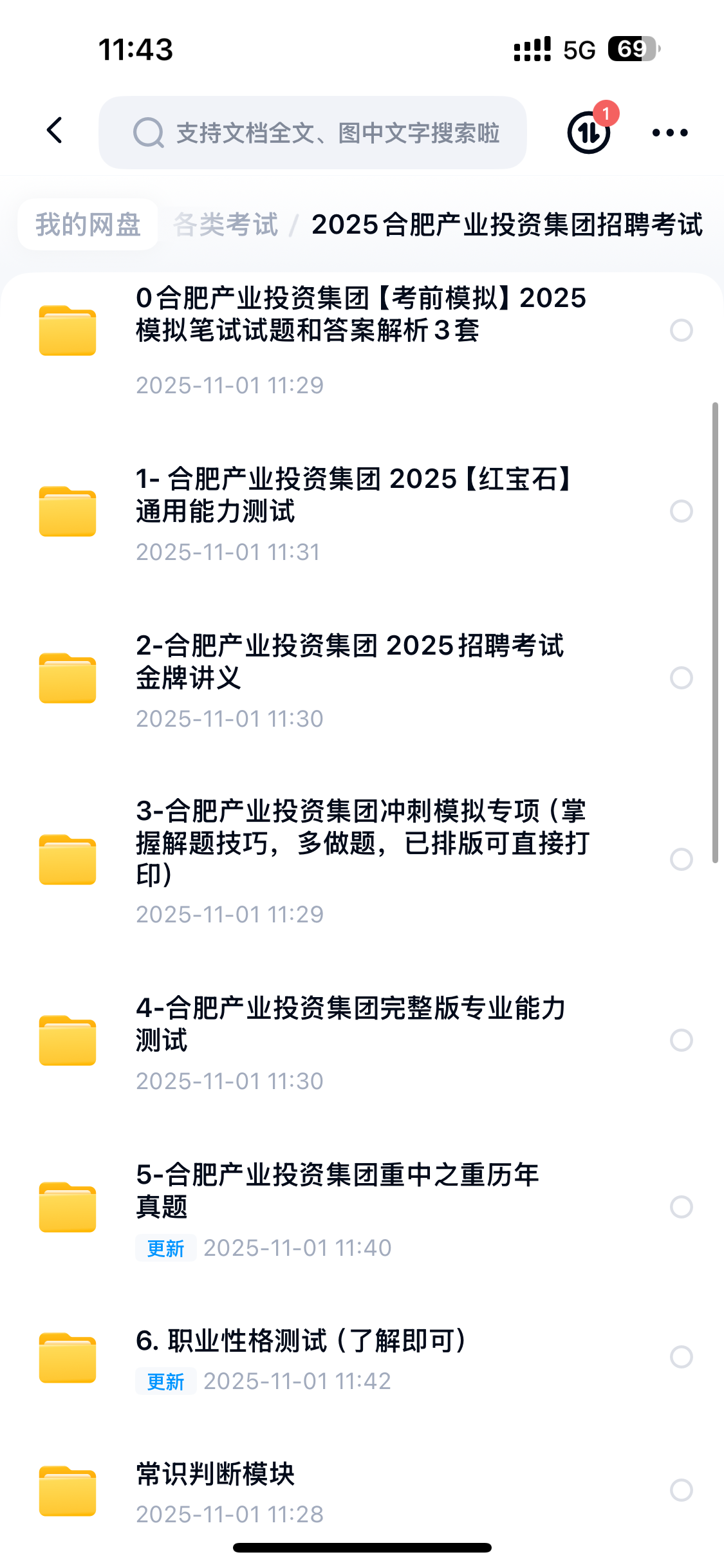The image size is (724, 1568).
Task: Switch to 我的网盘 in the breadcrumb
Action: (x=88, y=225)
